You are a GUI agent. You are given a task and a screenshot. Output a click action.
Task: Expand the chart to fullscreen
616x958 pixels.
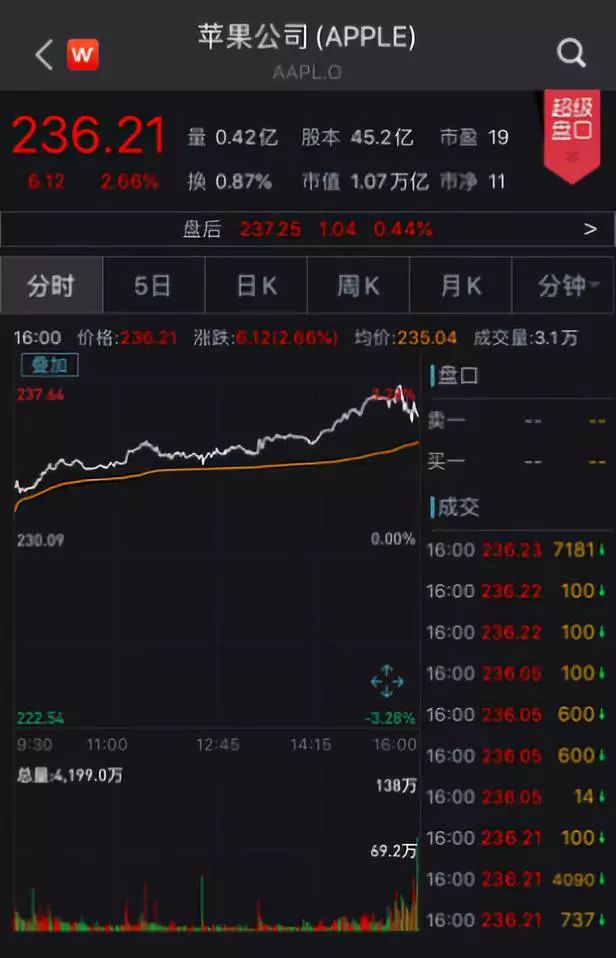click(x=387, y=683)
